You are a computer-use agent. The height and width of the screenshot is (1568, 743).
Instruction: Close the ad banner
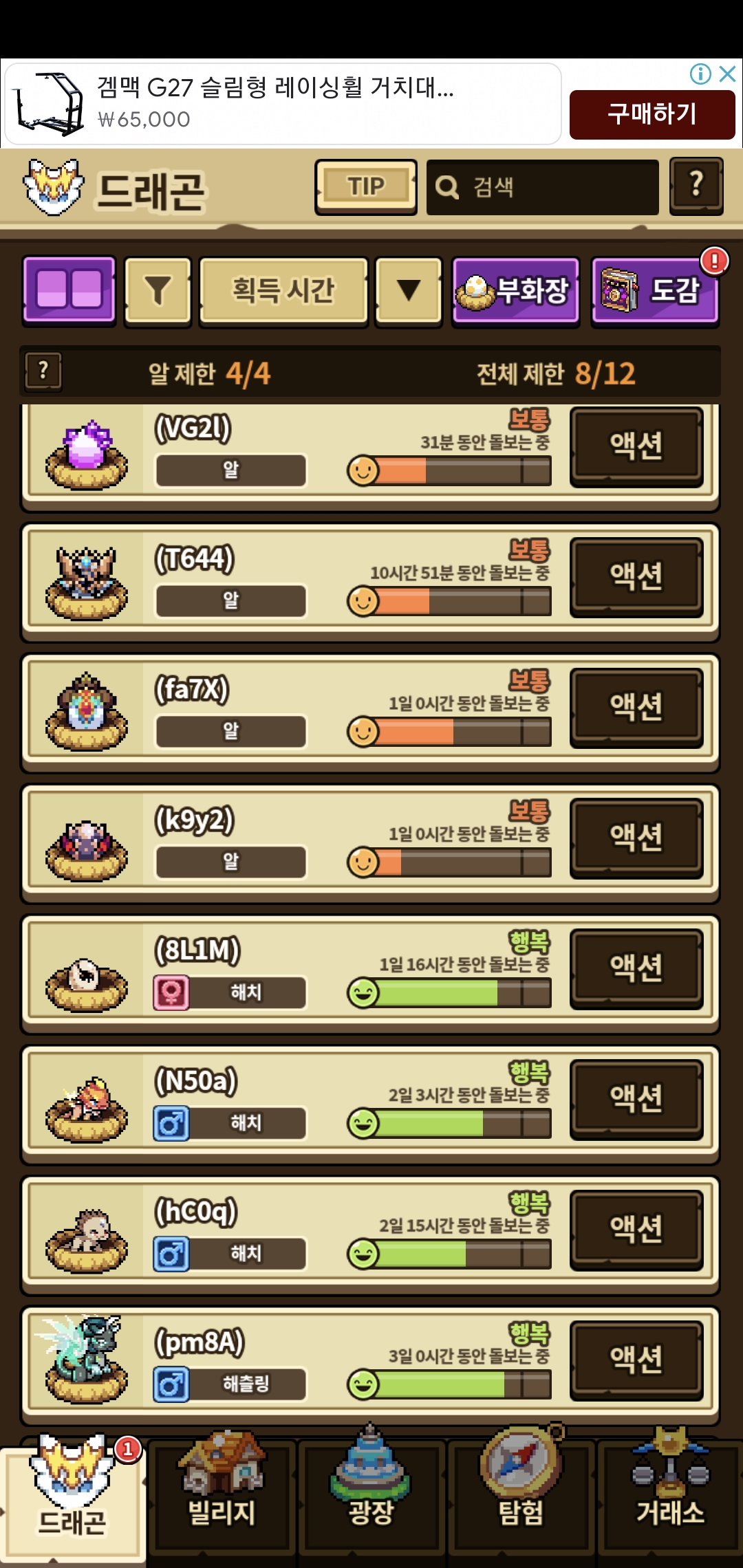727,74
